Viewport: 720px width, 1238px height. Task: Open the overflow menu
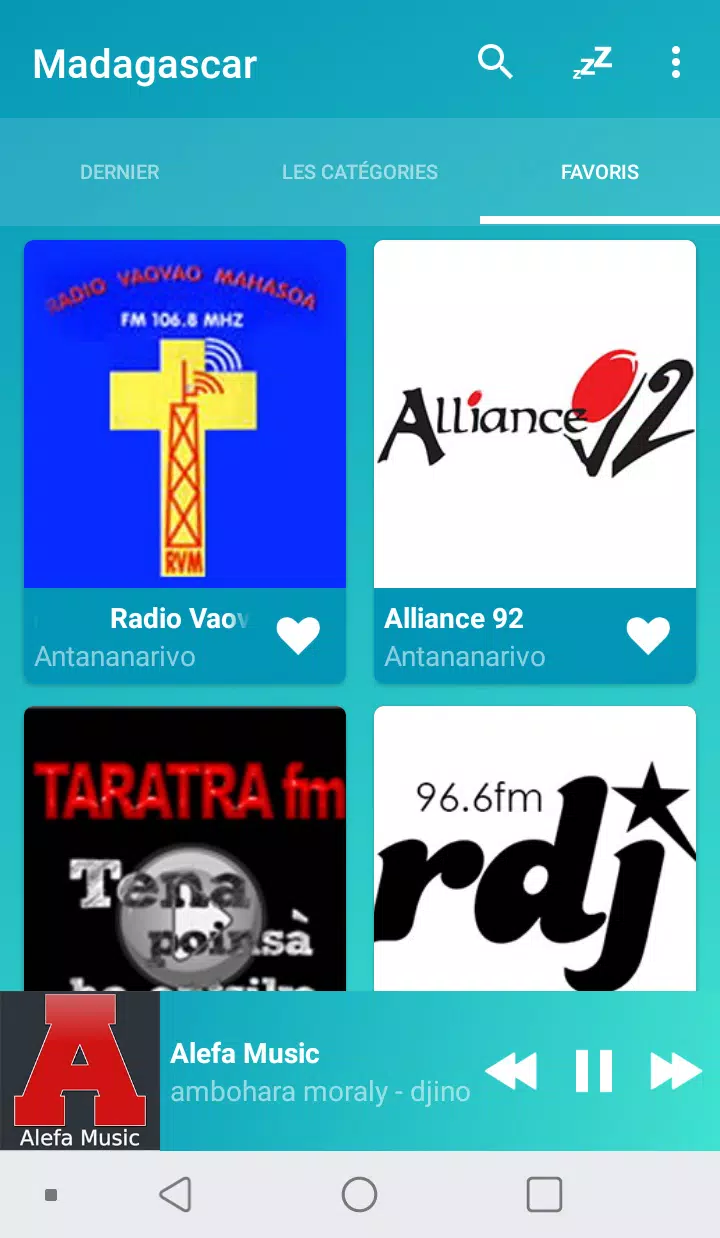pos(676,62)
